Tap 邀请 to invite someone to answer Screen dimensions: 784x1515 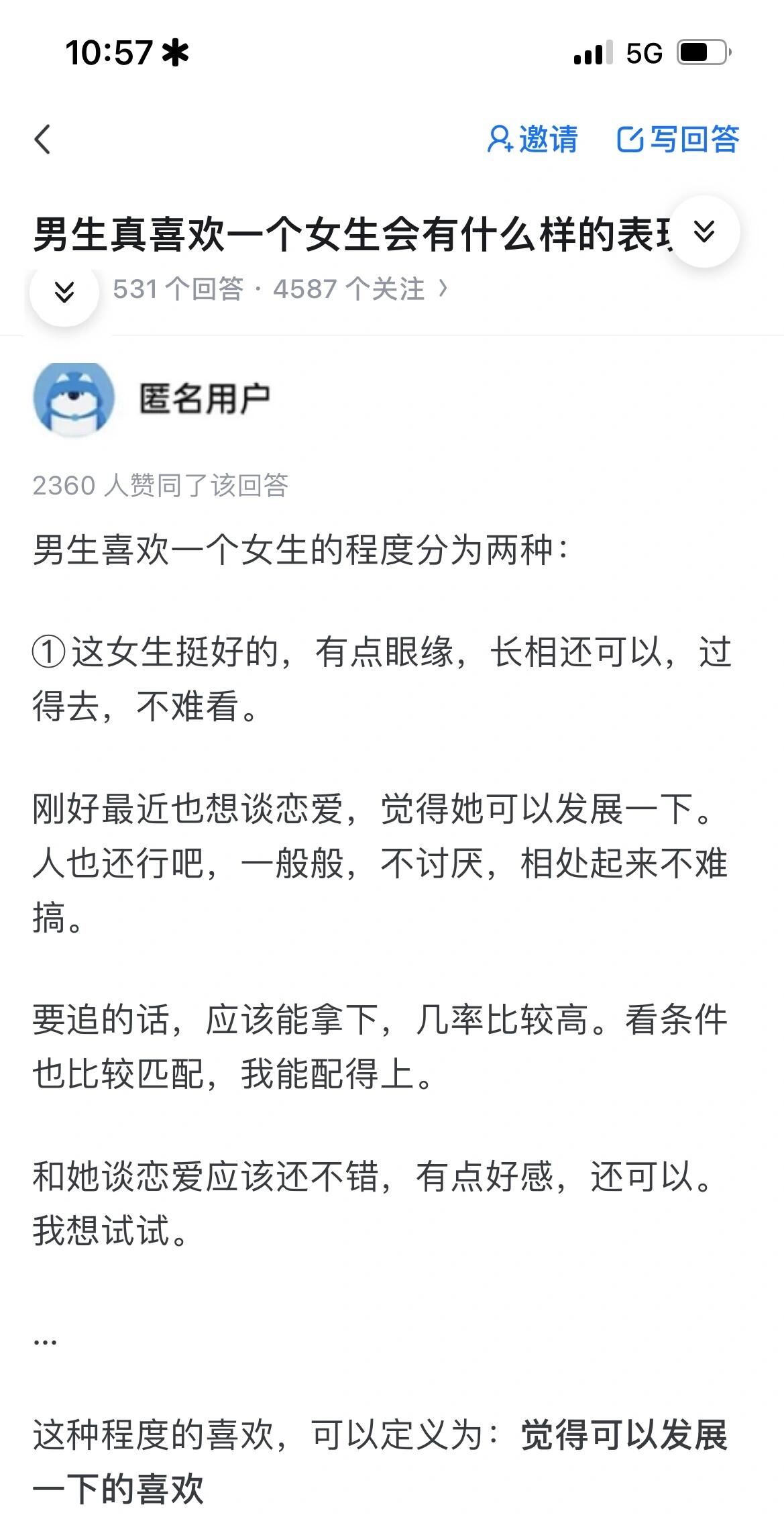pyautogui.click(x=533, y=140)
